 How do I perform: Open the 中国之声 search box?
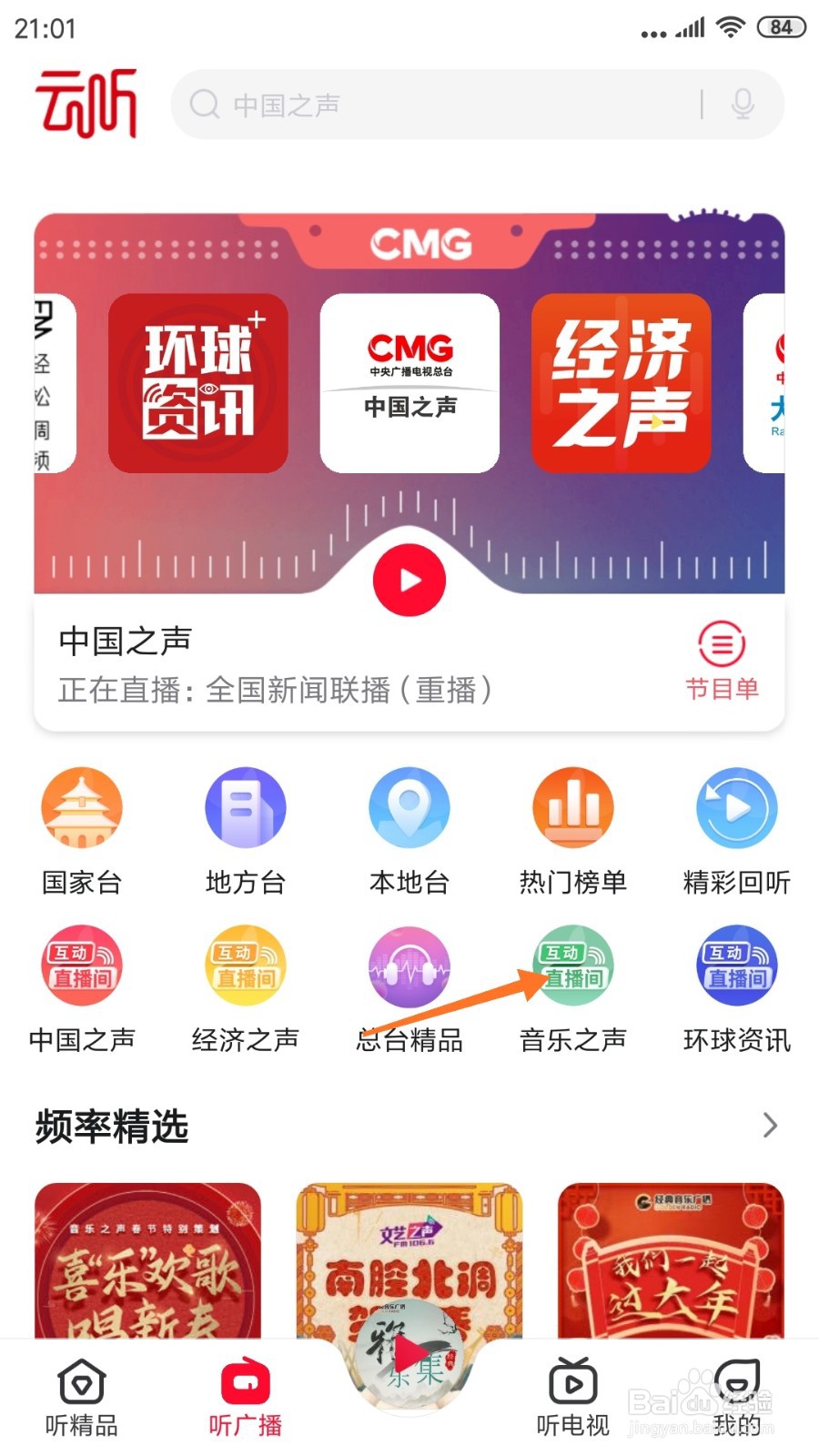coord(437,105)
